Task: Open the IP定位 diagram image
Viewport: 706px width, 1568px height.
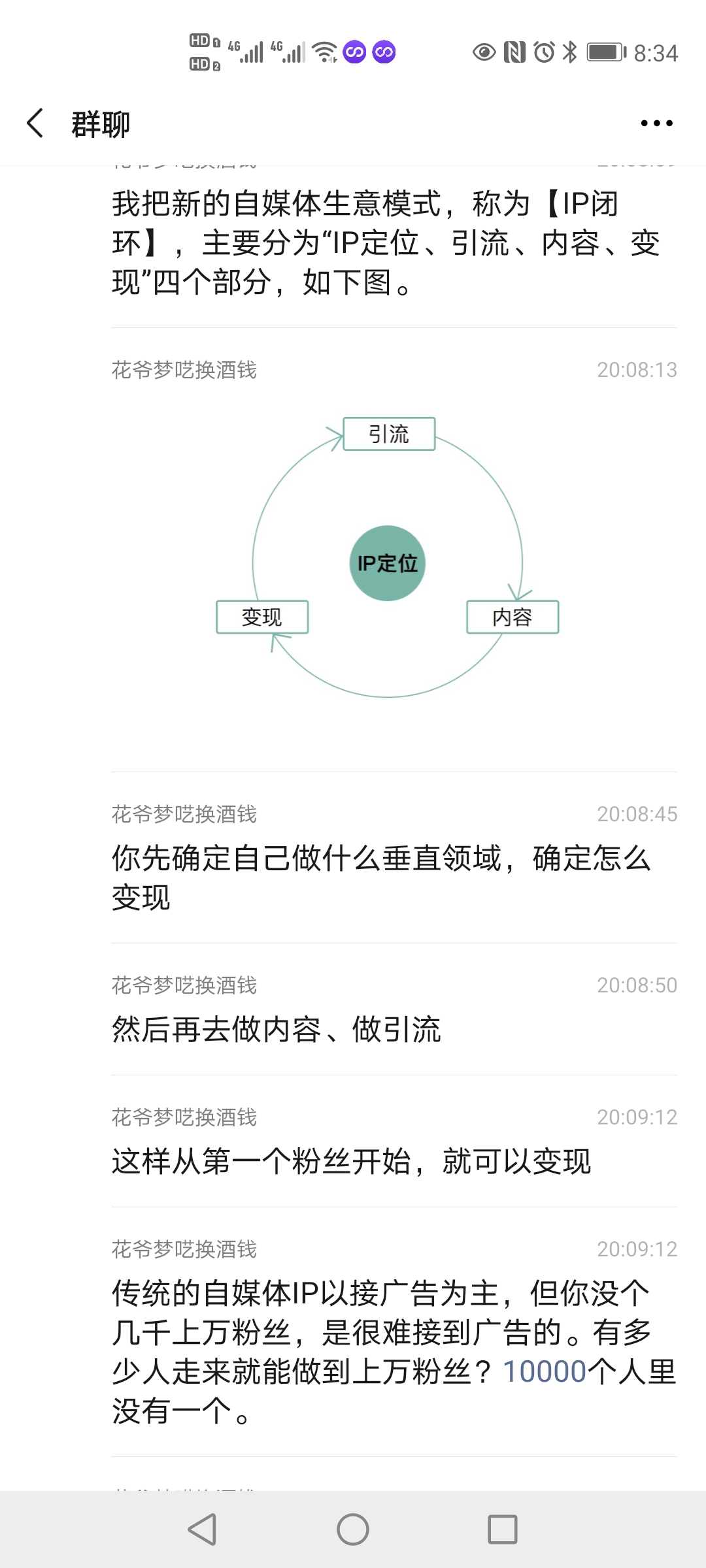Action: coord(388,562)
